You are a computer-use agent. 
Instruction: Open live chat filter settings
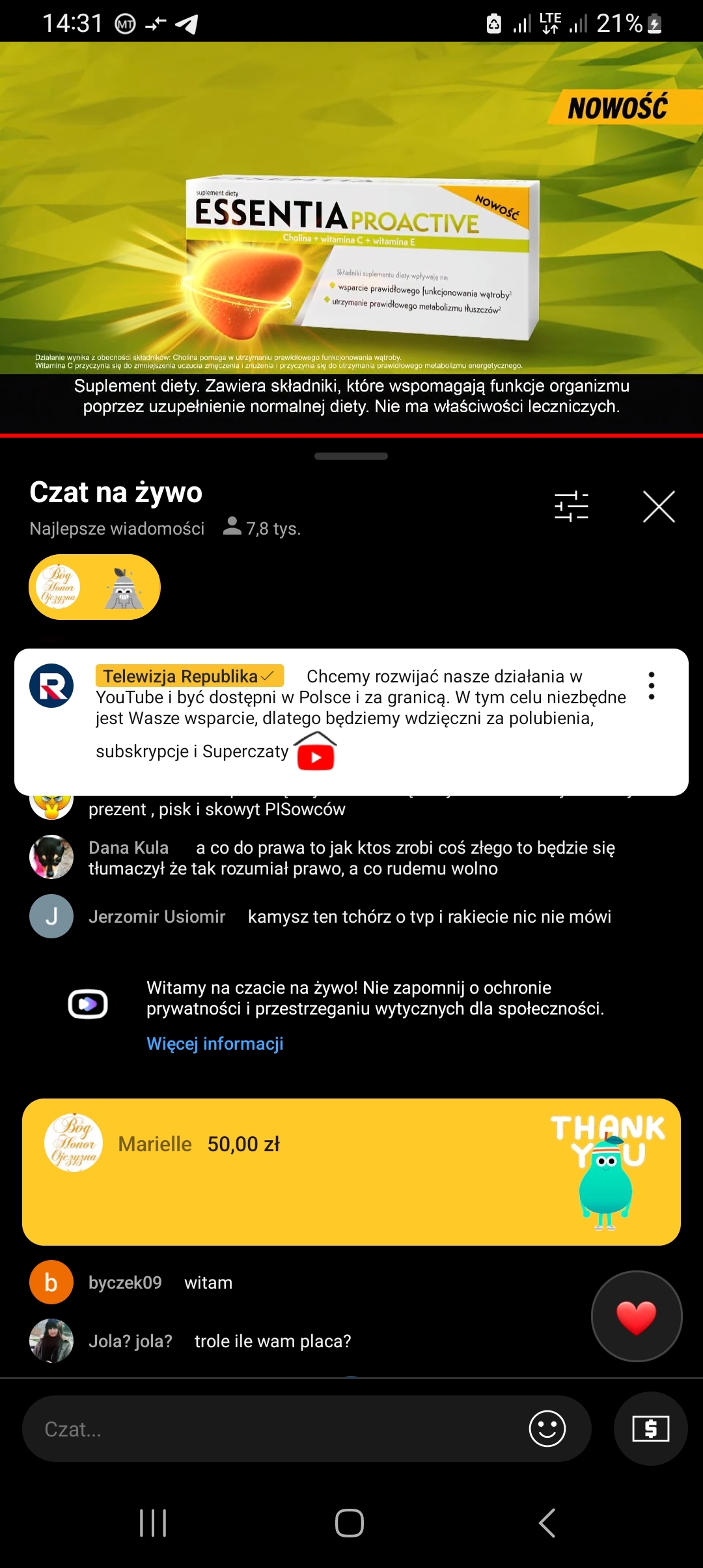point(571,507)
